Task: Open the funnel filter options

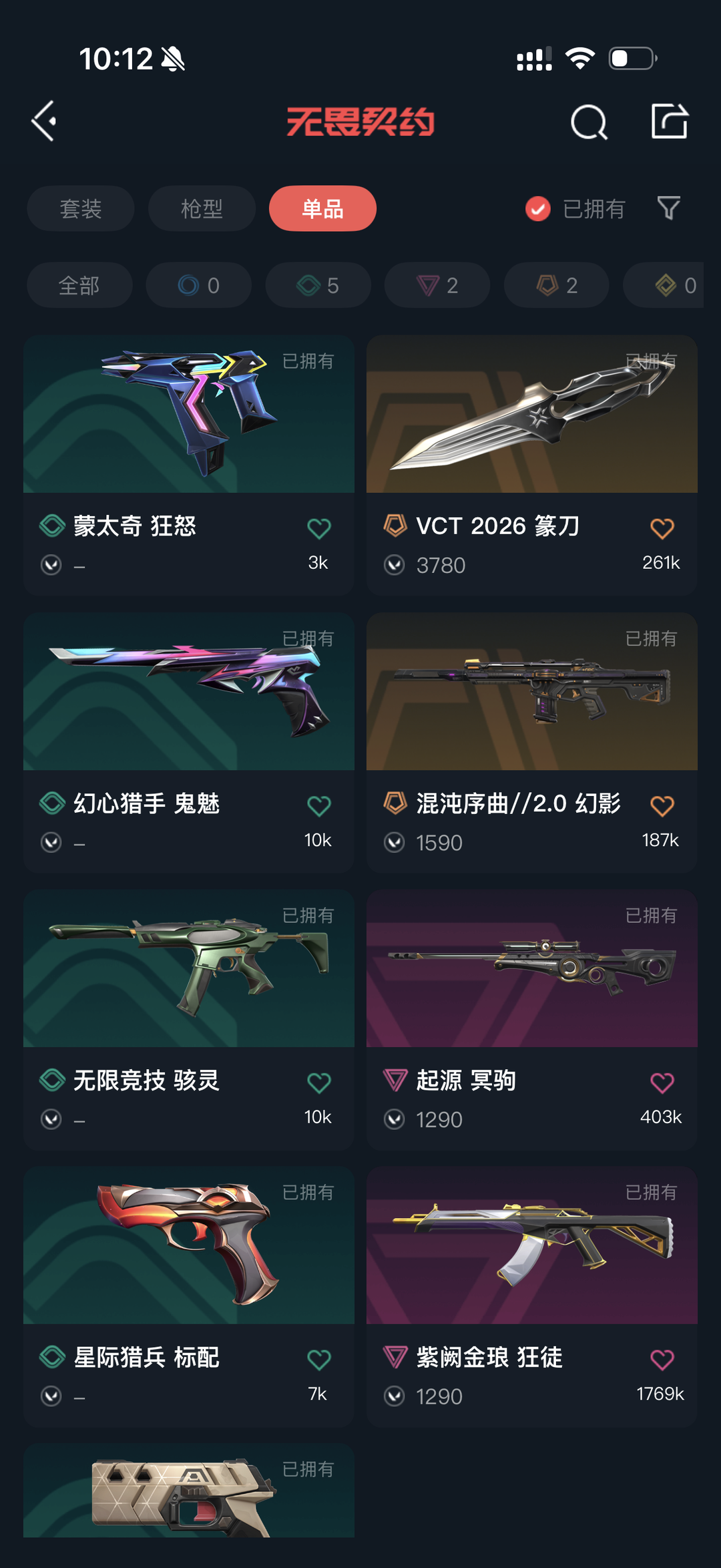Action: tap(668, 208)
